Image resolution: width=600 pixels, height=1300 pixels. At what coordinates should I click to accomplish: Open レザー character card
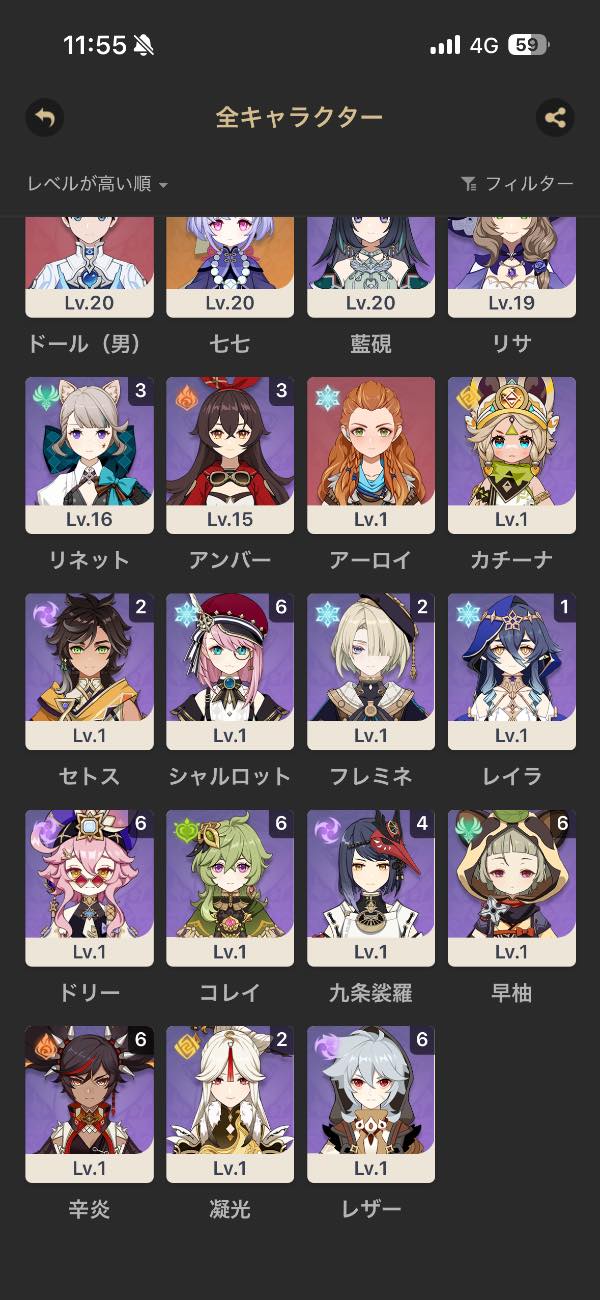371,1104
